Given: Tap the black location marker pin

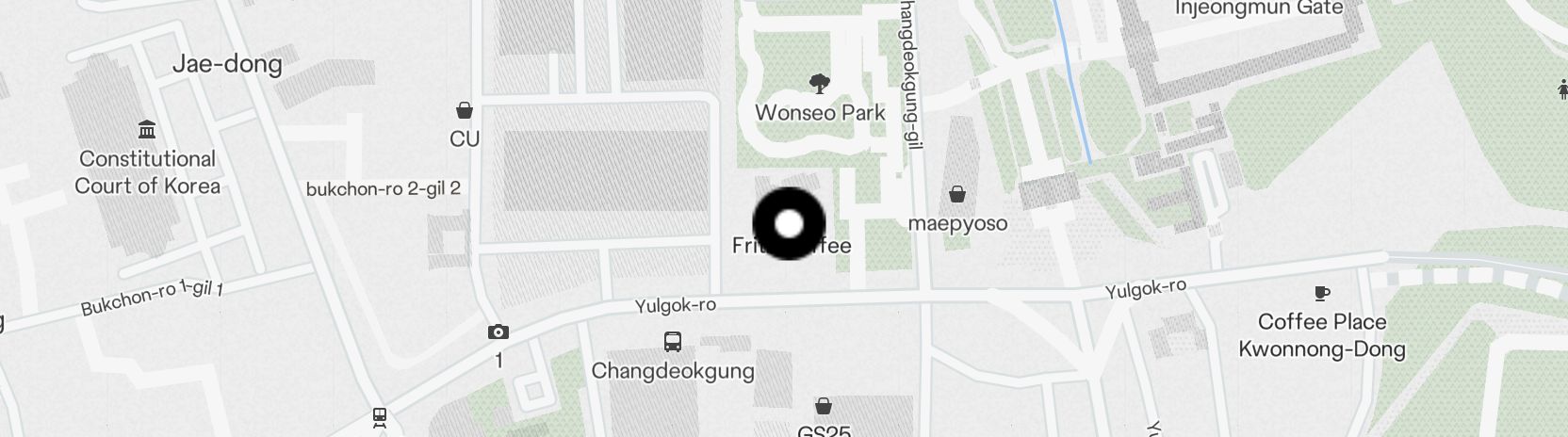Looking at the screenshot, I should (x=789, y=223).
